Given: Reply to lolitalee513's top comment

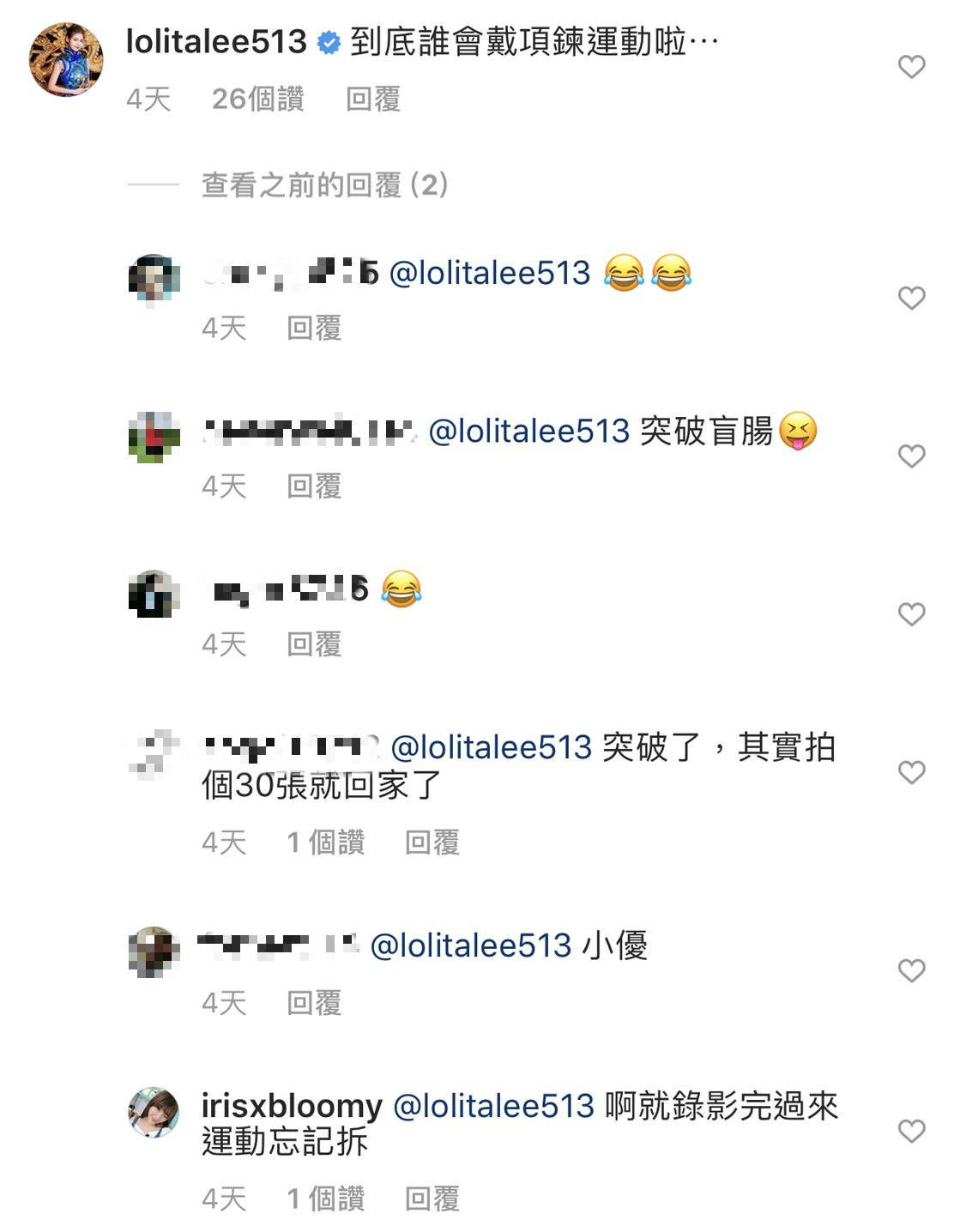Looking at the screenshot, I should tap(372, 100).
